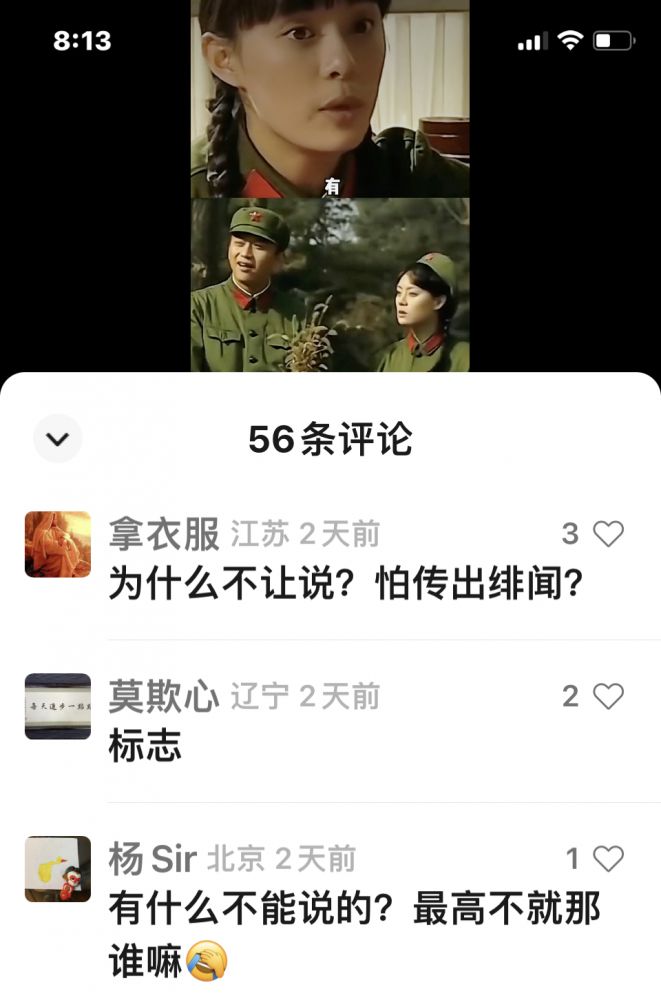661x1000 pixels.
Task: Tap the username 杨 Sir
Action: click(x=151, y=859)
